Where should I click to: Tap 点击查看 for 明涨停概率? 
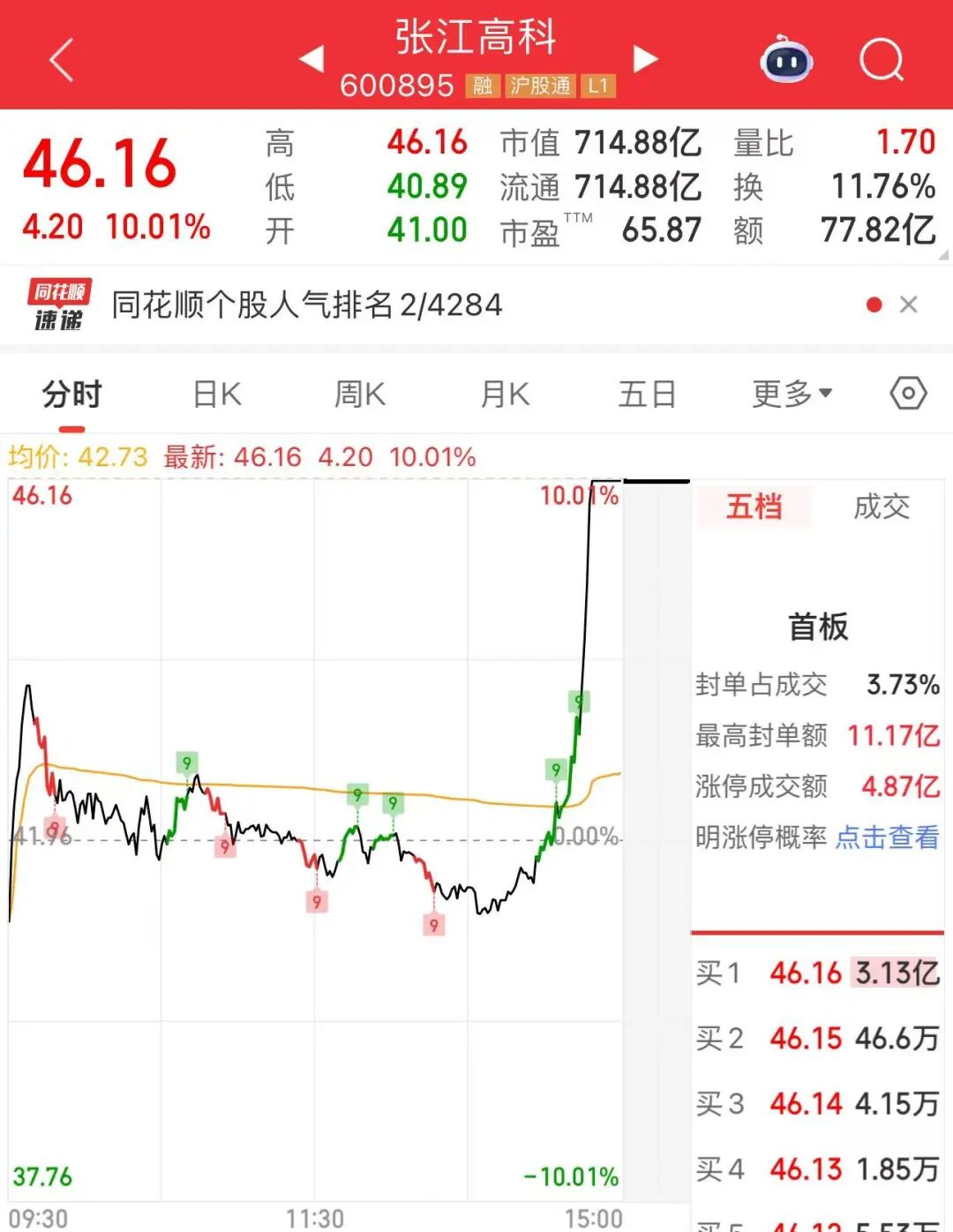click(887, 837)
